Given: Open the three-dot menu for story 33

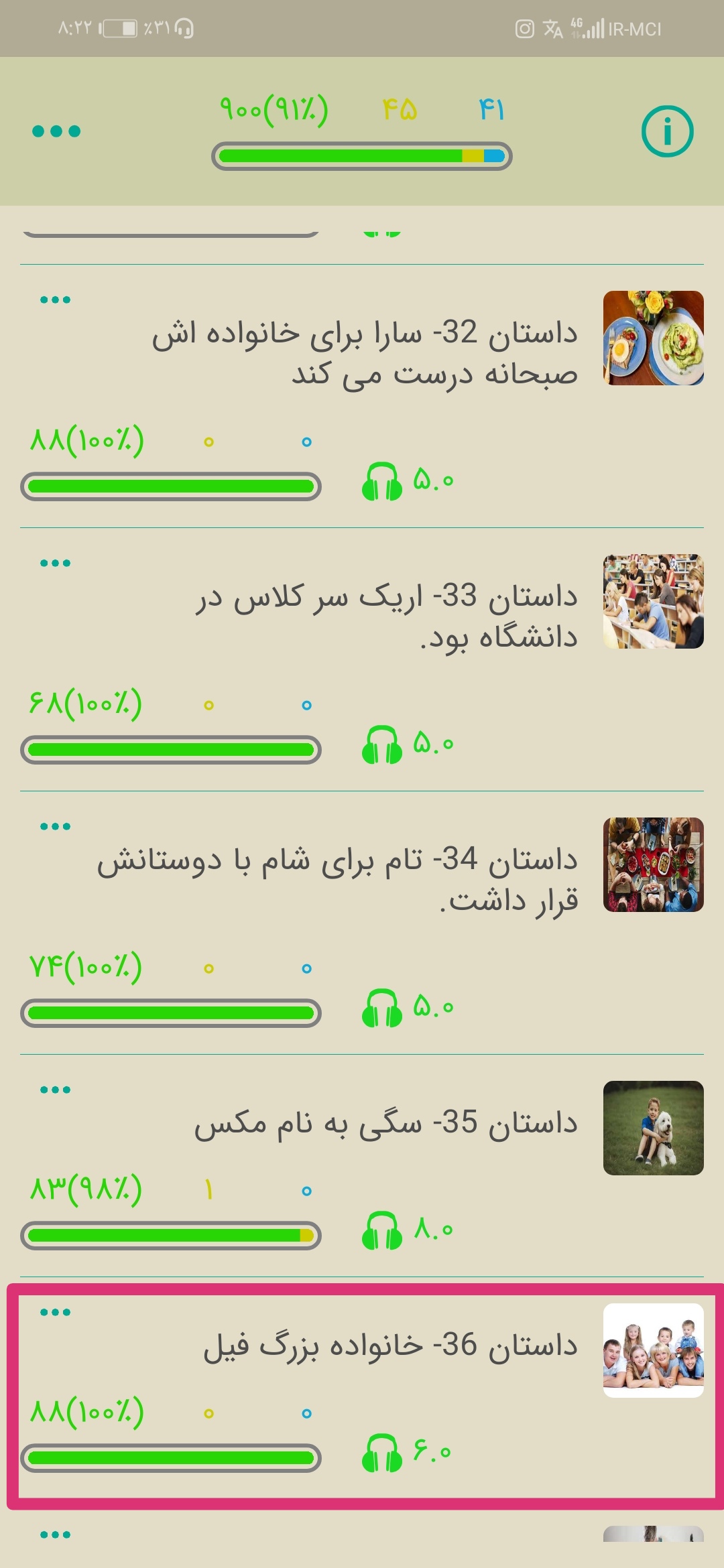Looking at the screenshot, I should [x=55, y=563].
